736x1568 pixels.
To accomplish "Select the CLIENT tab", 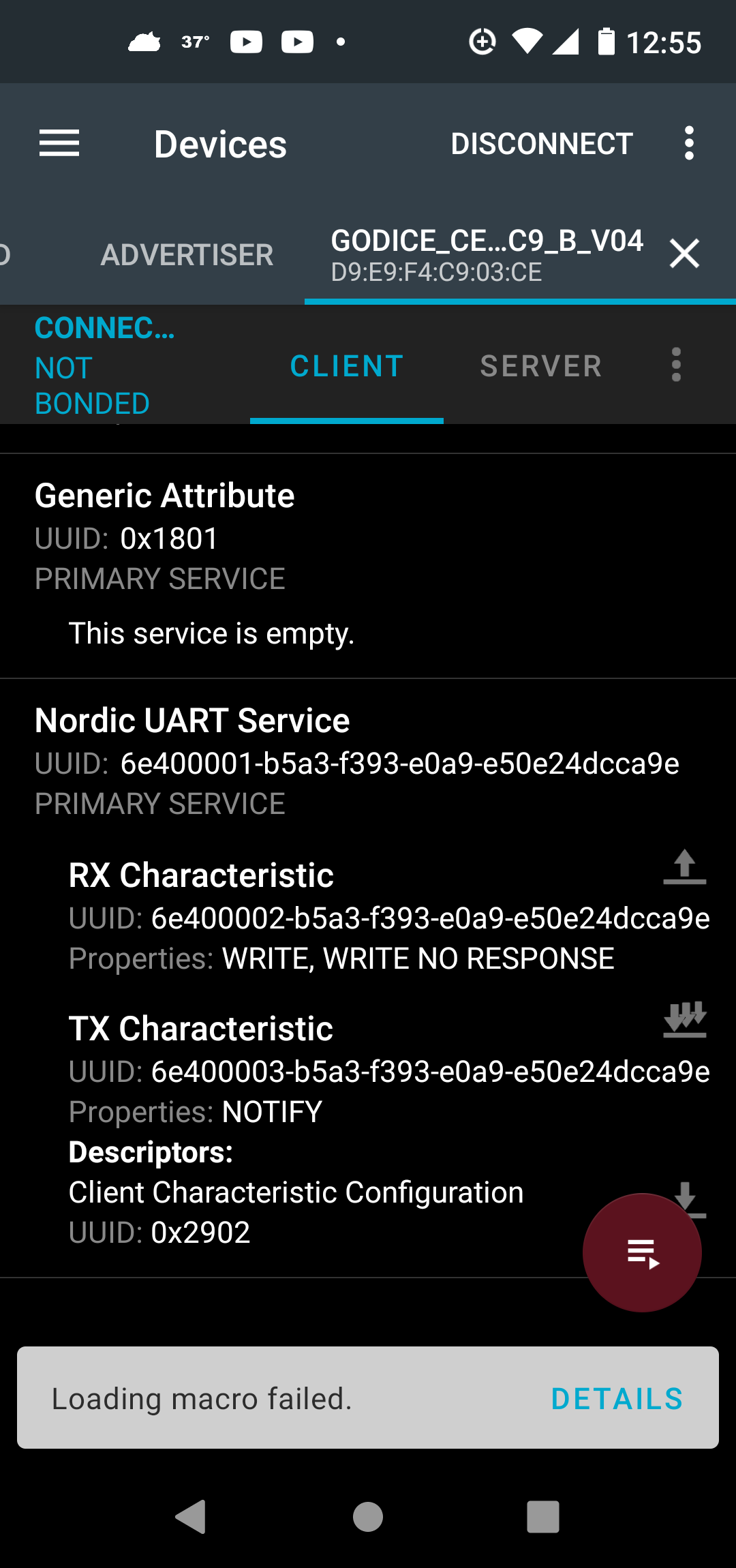I will 347,366.
